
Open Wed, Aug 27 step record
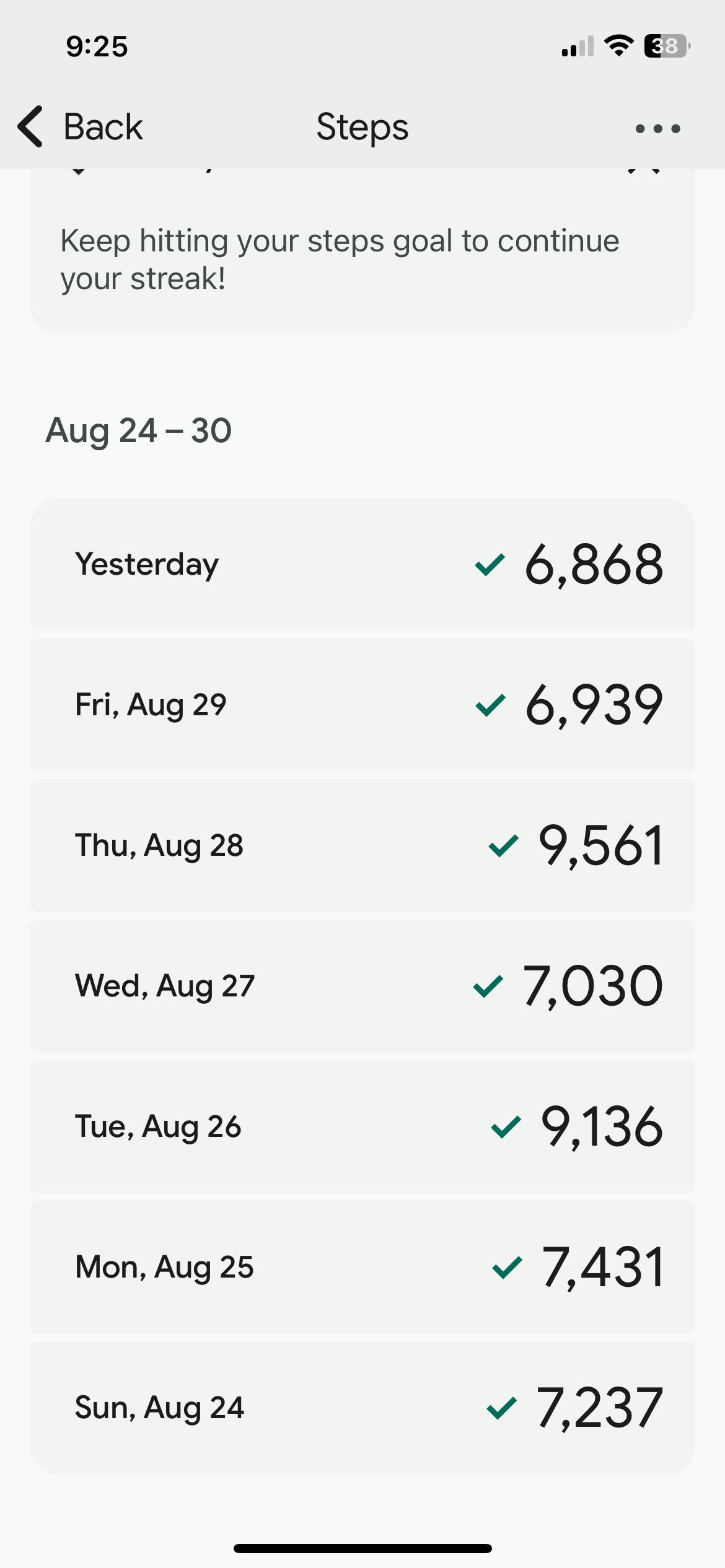362,986
